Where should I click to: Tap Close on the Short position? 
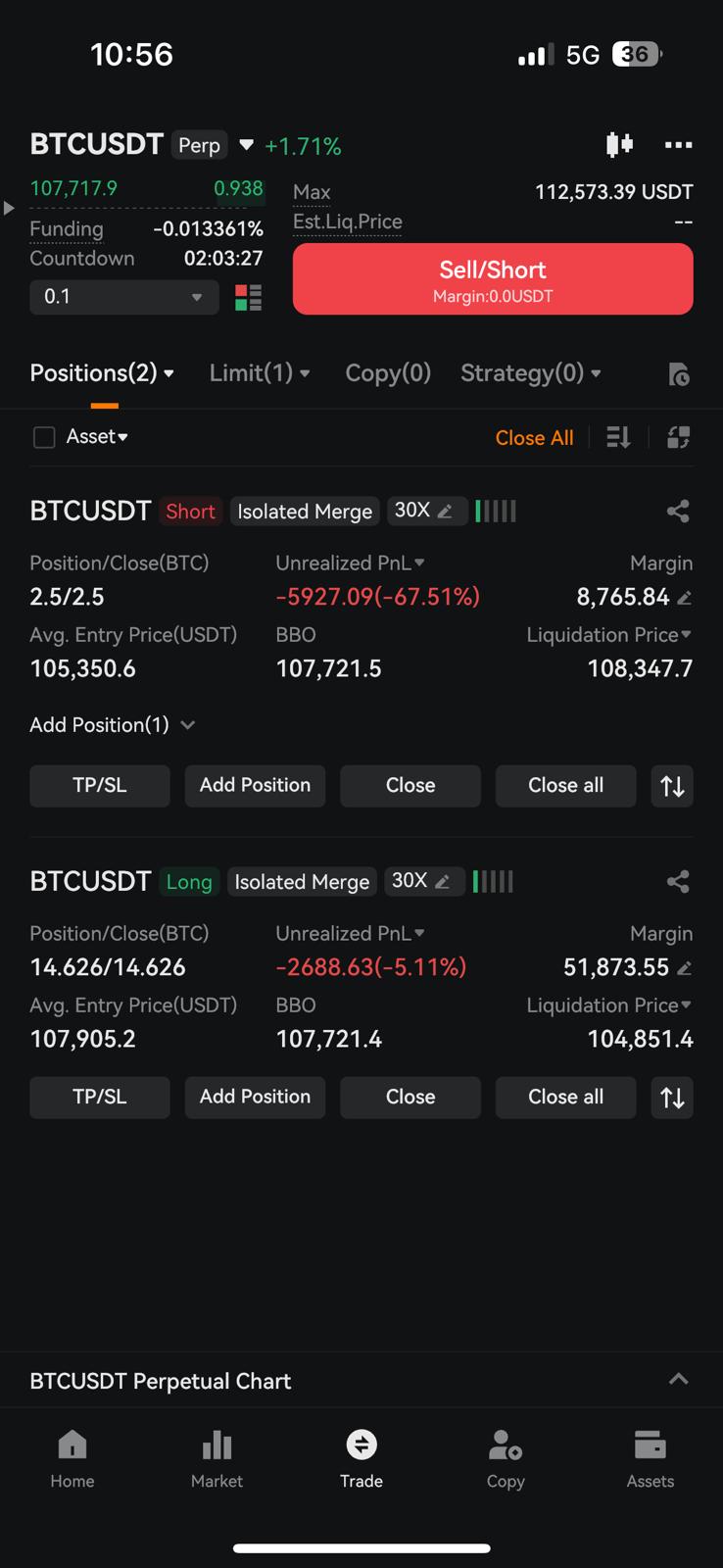(410, 786)
